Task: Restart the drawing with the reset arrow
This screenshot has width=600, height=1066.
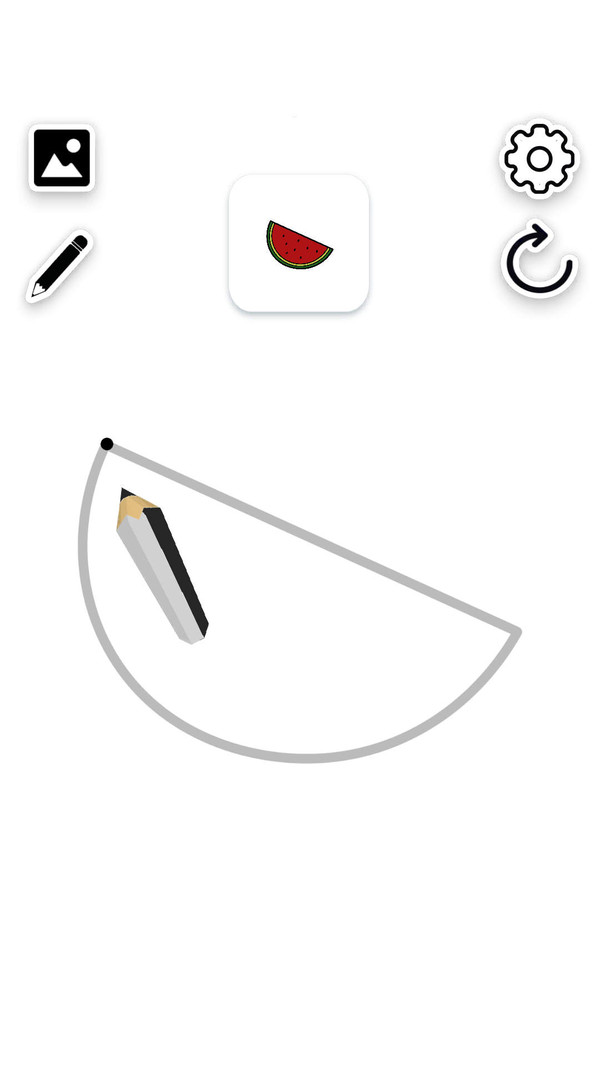Action: click(x=539, y=261)
